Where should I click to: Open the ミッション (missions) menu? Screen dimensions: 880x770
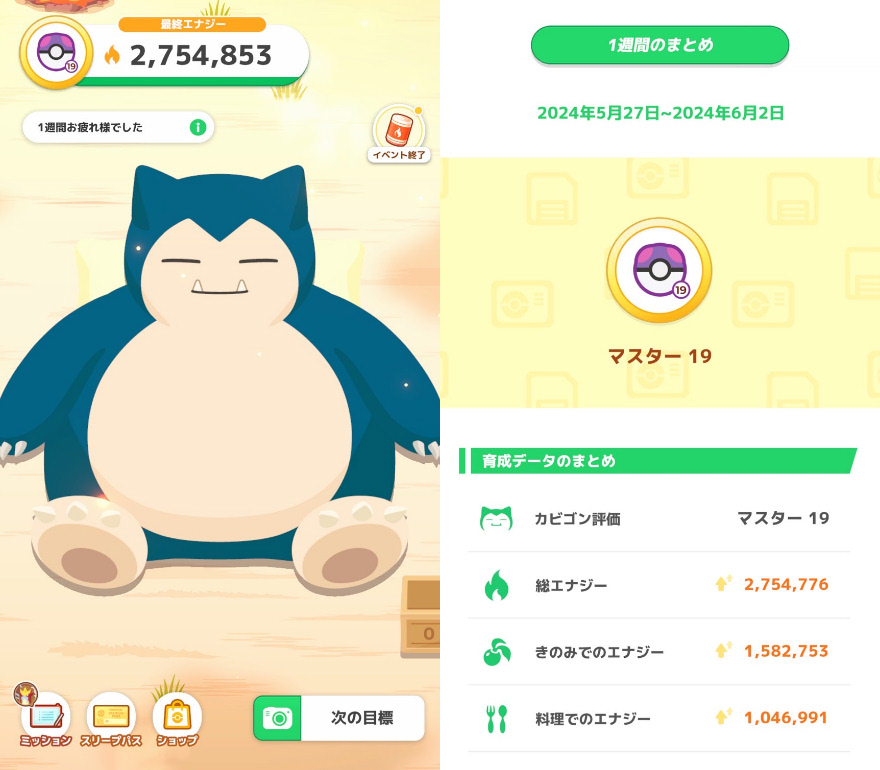(x=45, y=718)
